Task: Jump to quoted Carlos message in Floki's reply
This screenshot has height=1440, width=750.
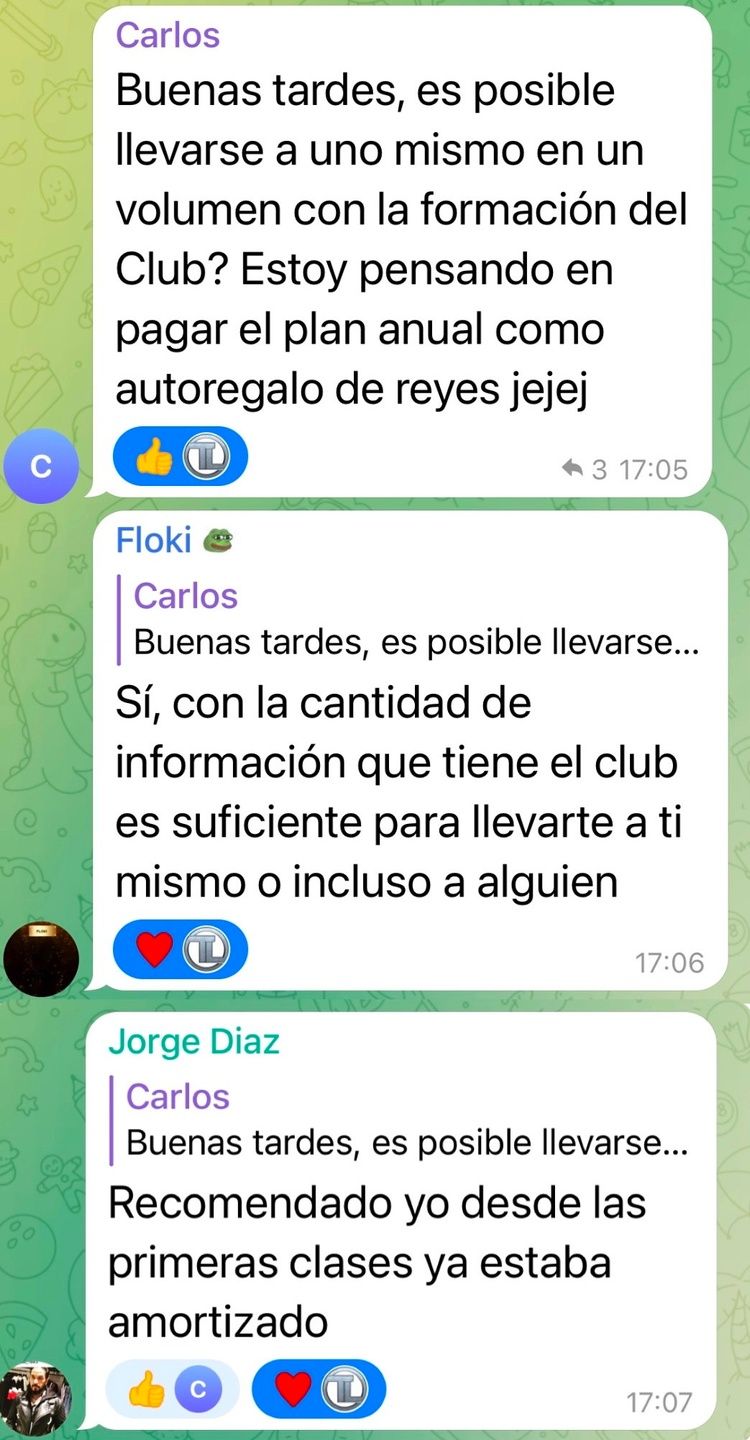Action: point(410,620)
